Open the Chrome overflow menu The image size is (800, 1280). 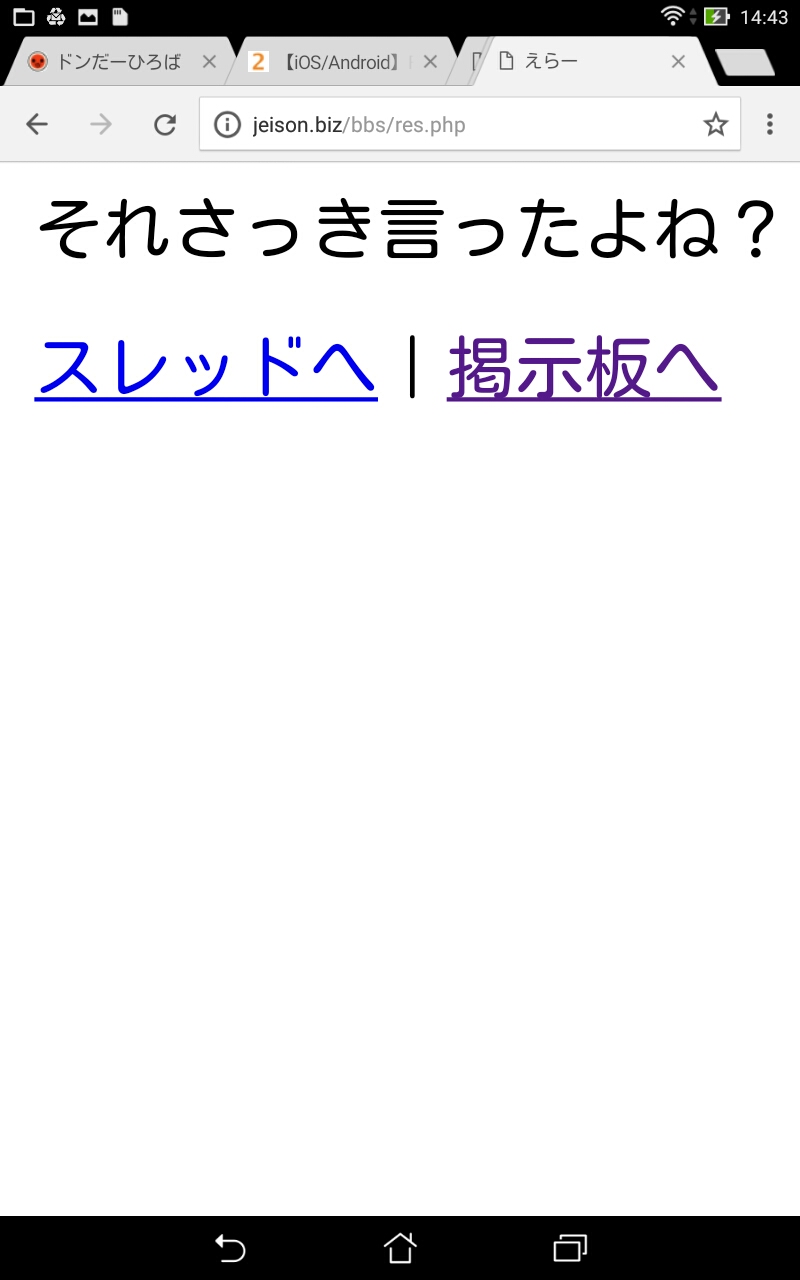click(x=769, y=124)
